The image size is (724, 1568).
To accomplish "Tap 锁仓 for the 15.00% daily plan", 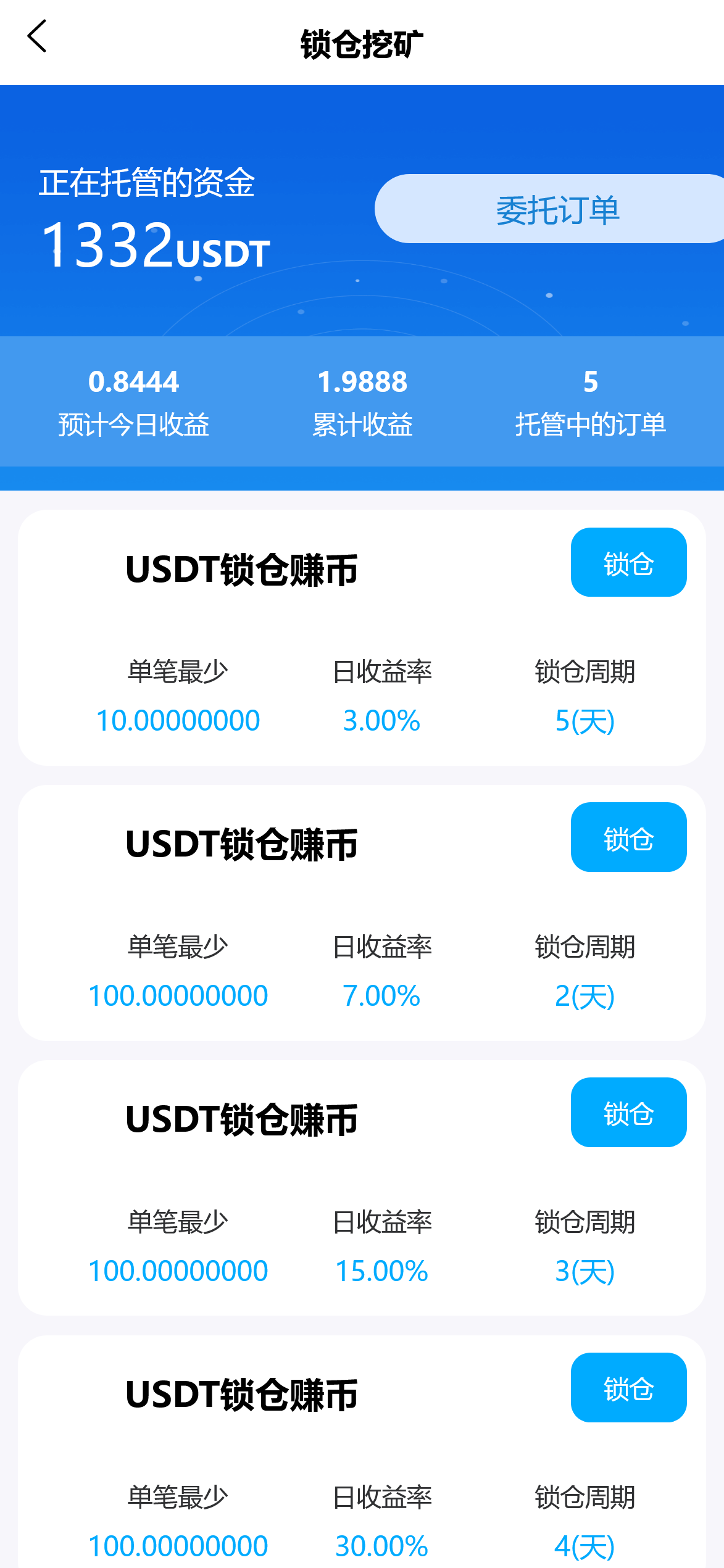I will 628,1113.
